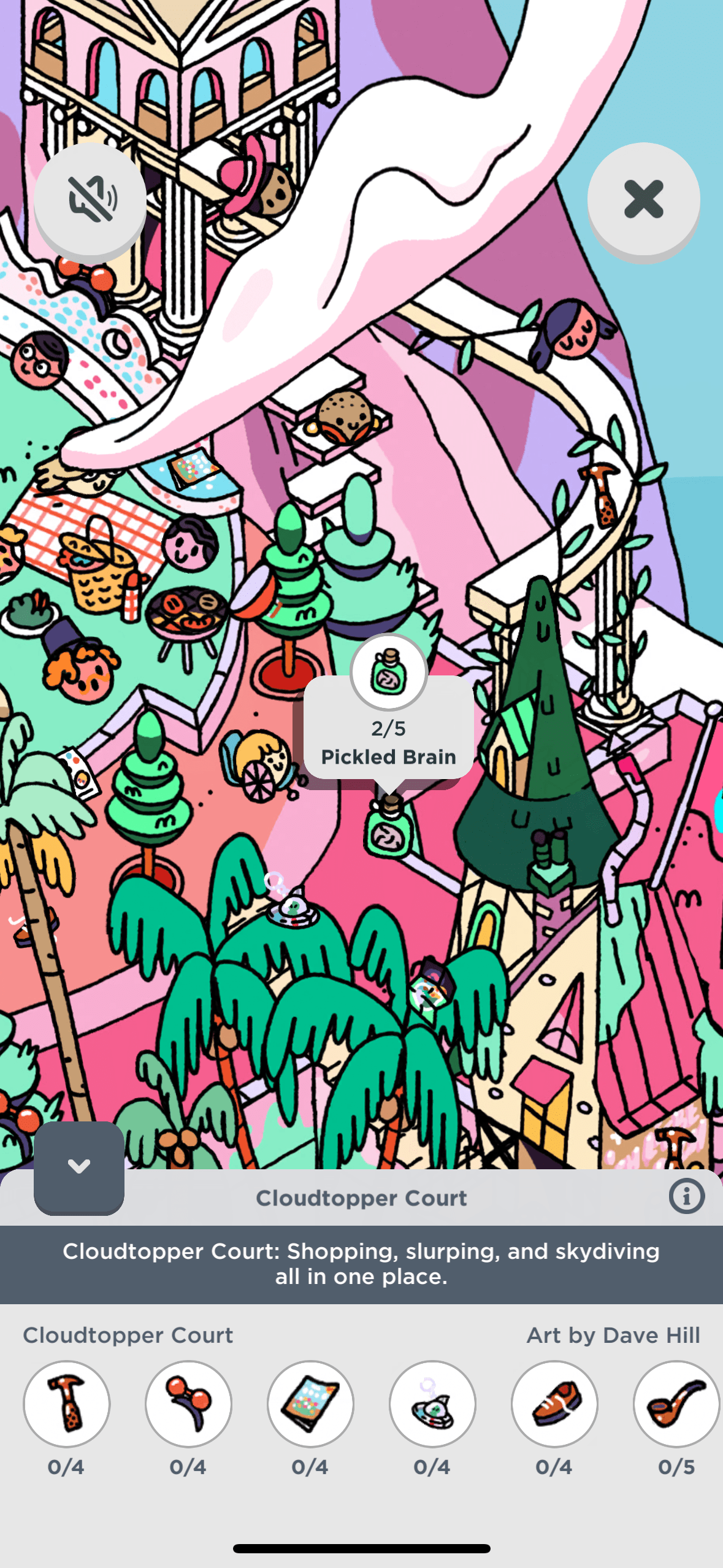Select the UFO item in the list
The height and width of the screenshot is (1568, 723).
pos(432,1404)
